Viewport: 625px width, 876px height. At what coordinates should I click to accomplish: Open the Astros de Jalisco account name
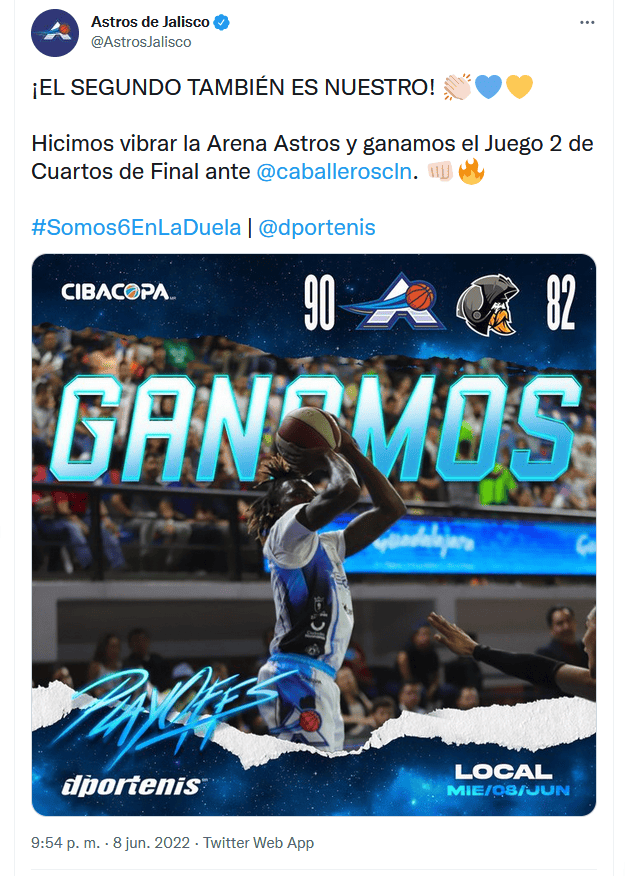pos(150,22)
